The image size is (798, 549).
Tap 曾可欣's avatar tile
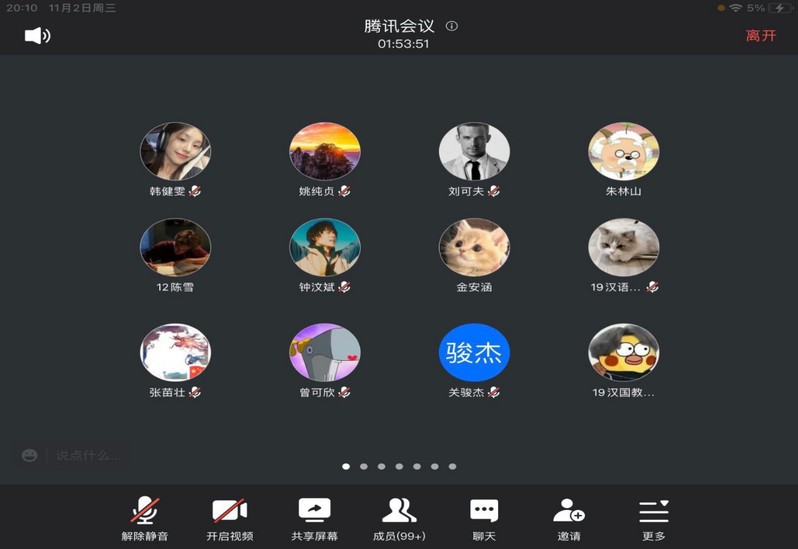[325, 352]
